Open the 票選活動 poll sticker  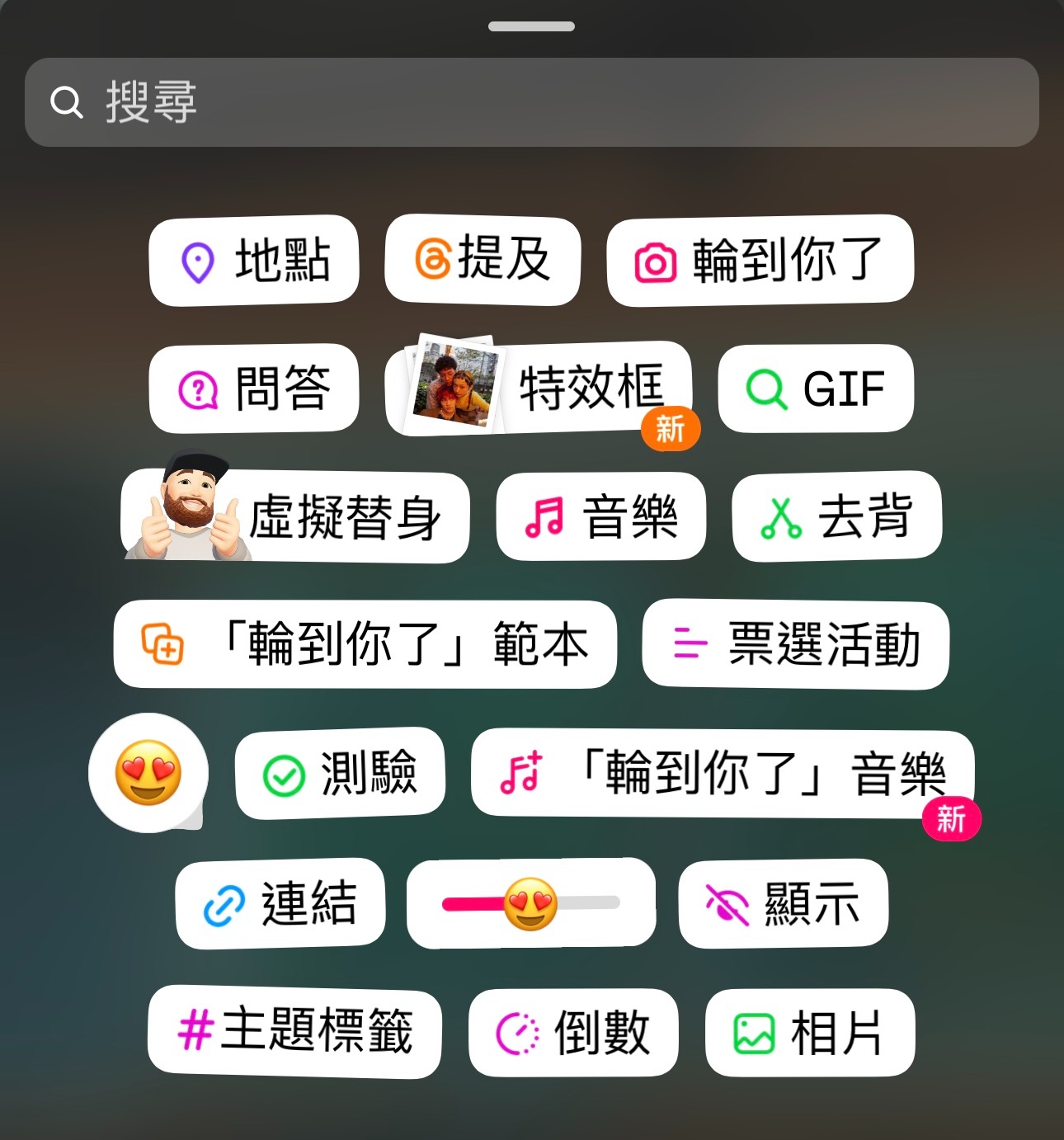pos(794,646)
